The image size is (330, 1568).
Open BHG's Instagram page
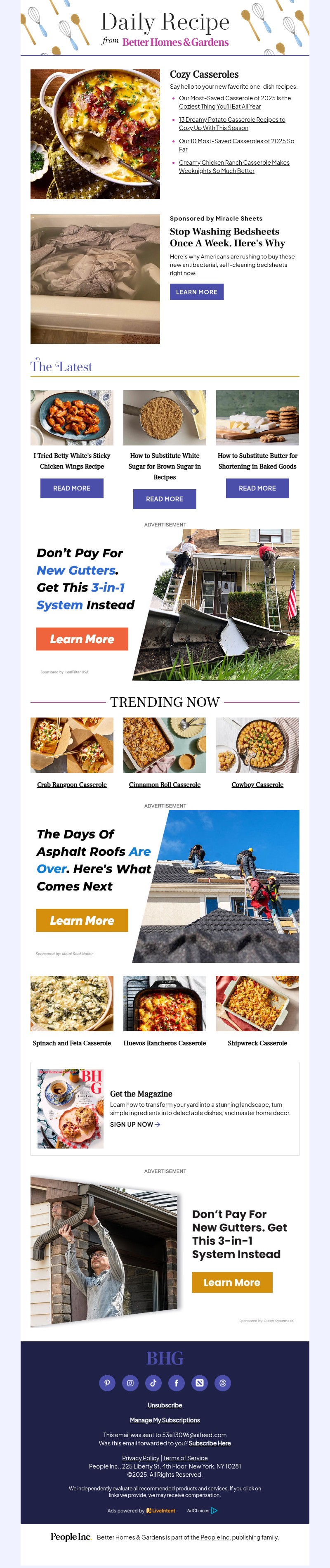130,1383
